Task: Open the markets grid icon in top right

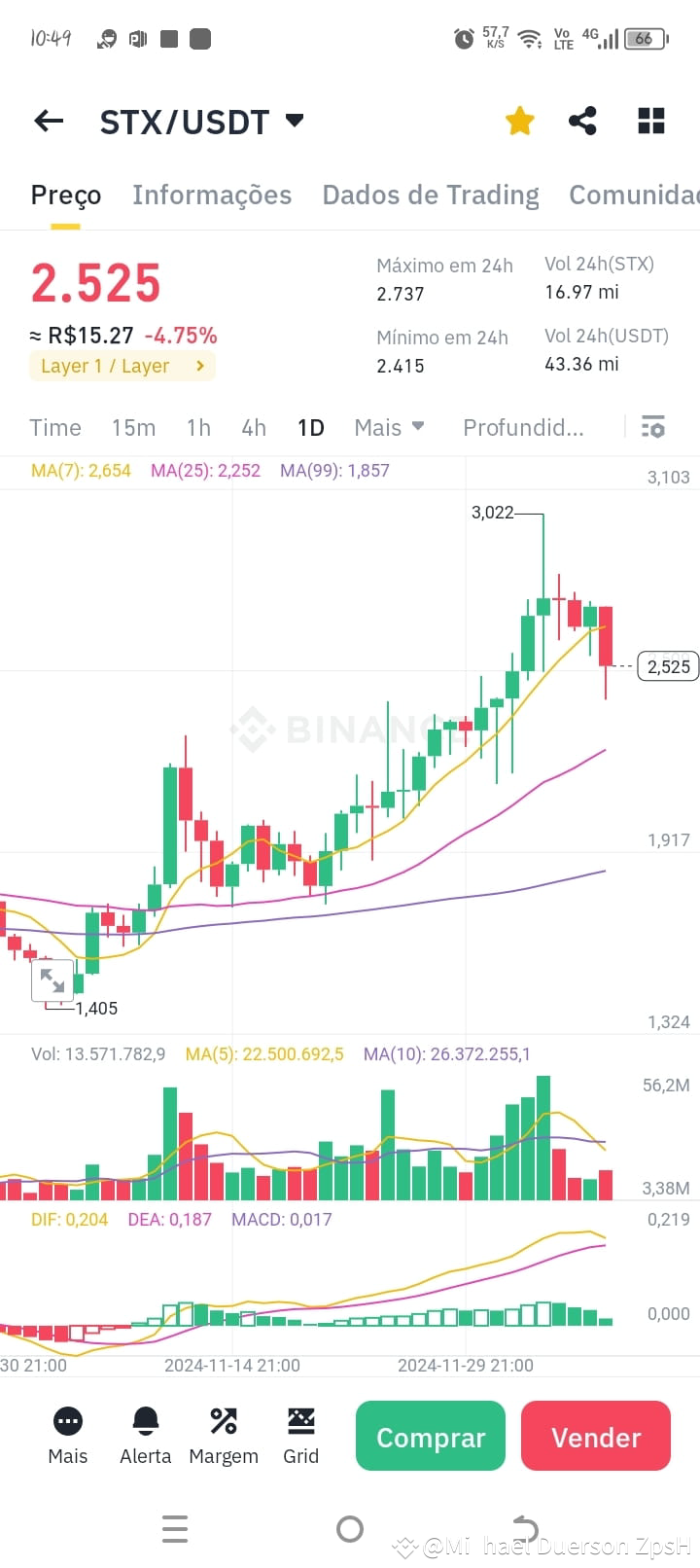Action: 649,121
